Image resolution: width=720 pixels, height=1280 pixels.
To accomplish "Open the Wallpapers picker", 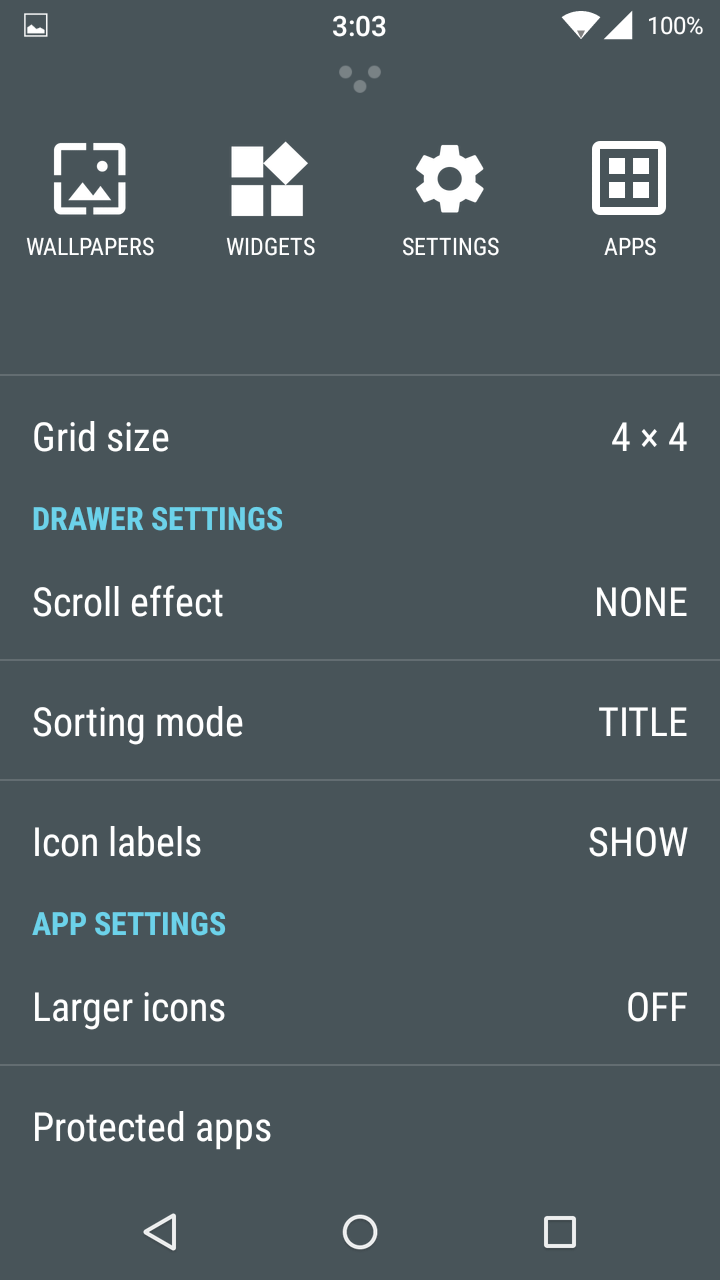I will coord(90,200).
